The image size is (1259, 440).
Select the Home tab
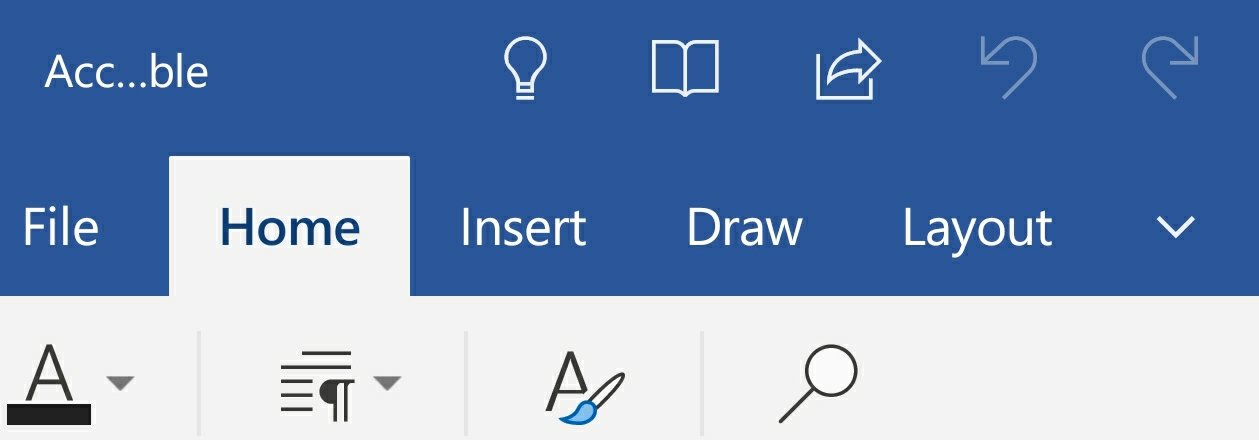[290, 228]
